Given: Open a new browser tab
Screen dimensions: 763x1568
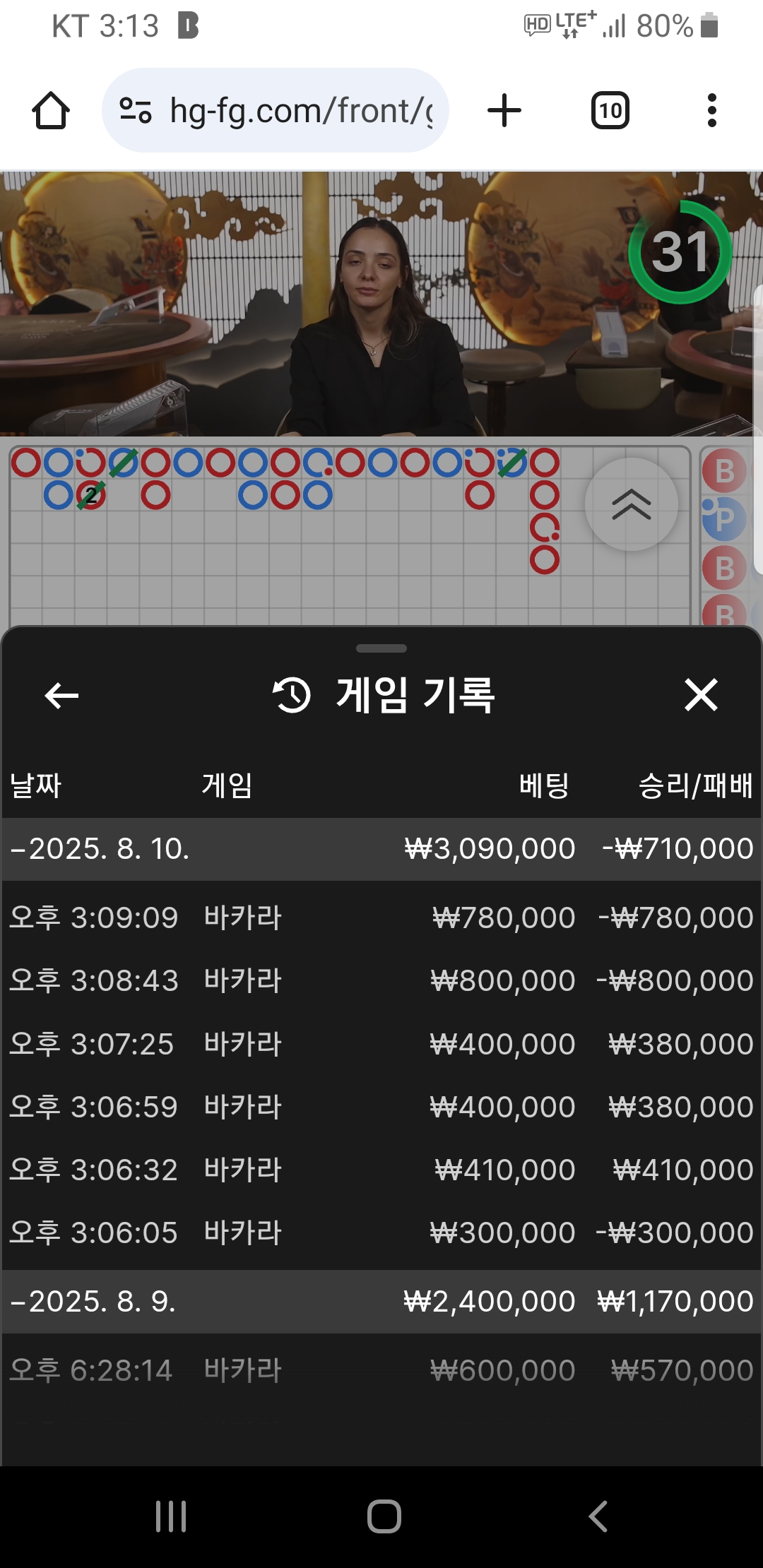Looking at the screenshot, I should pos(504,111).
